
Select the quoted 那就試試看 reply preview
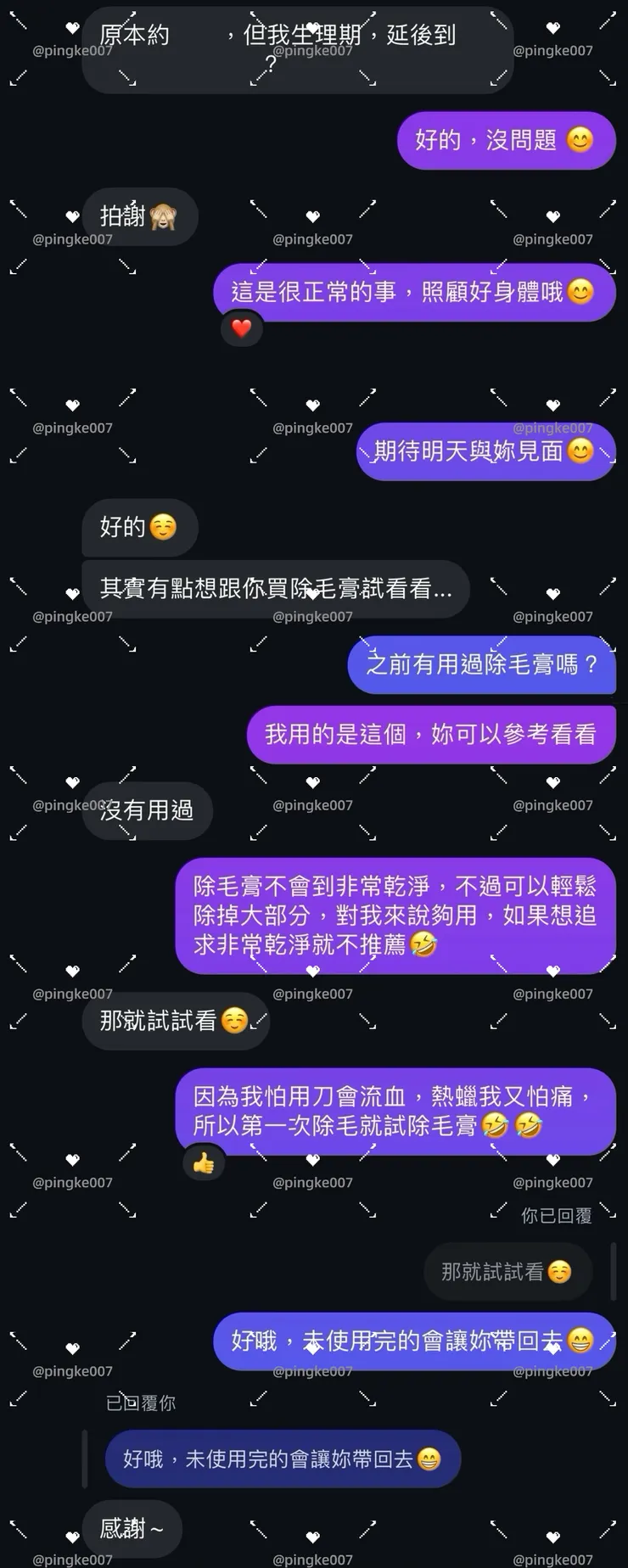point(507,1271)
